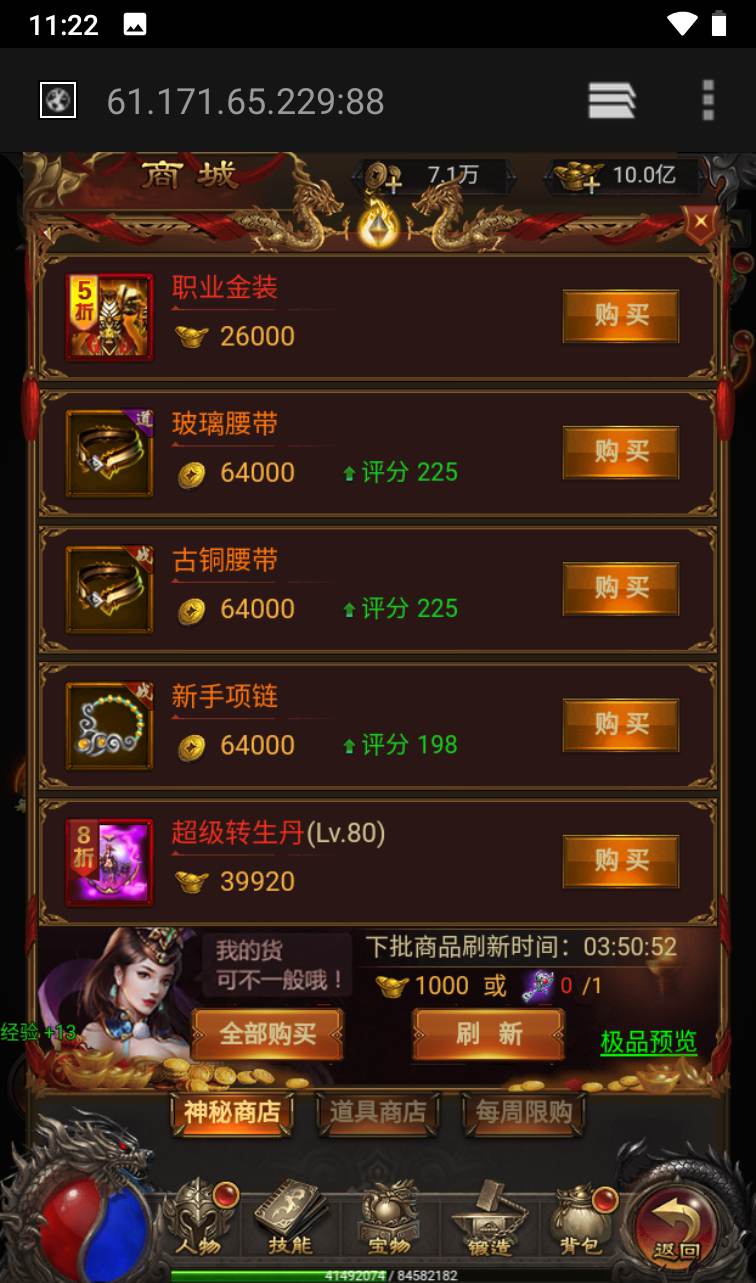The image size is (756, 1283).
Task: Open the 每周限购 tab
Action: pyautogui.click(x=524, y=1112)
